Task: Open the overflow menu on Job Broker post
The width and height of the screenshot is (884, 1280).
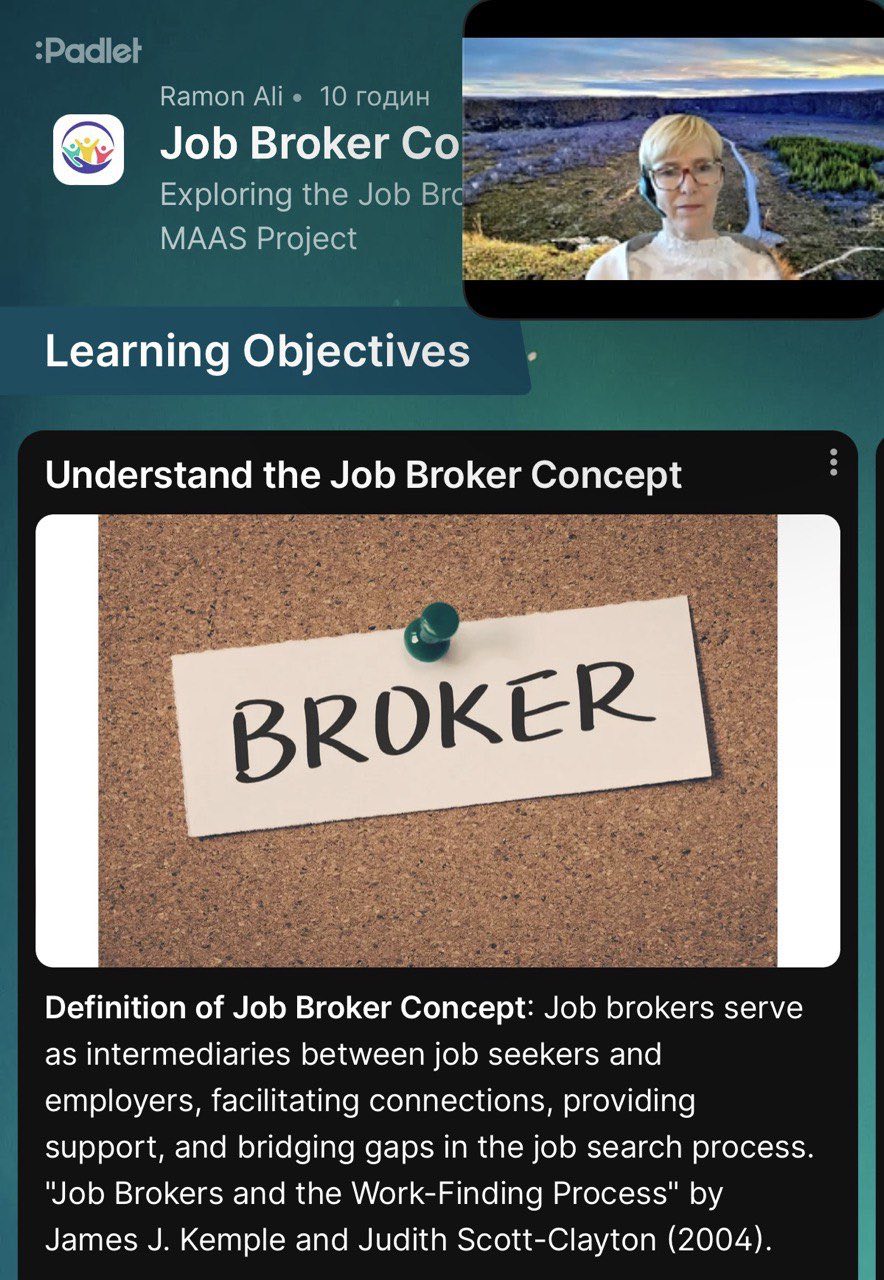Action: (x=833, y=463)
